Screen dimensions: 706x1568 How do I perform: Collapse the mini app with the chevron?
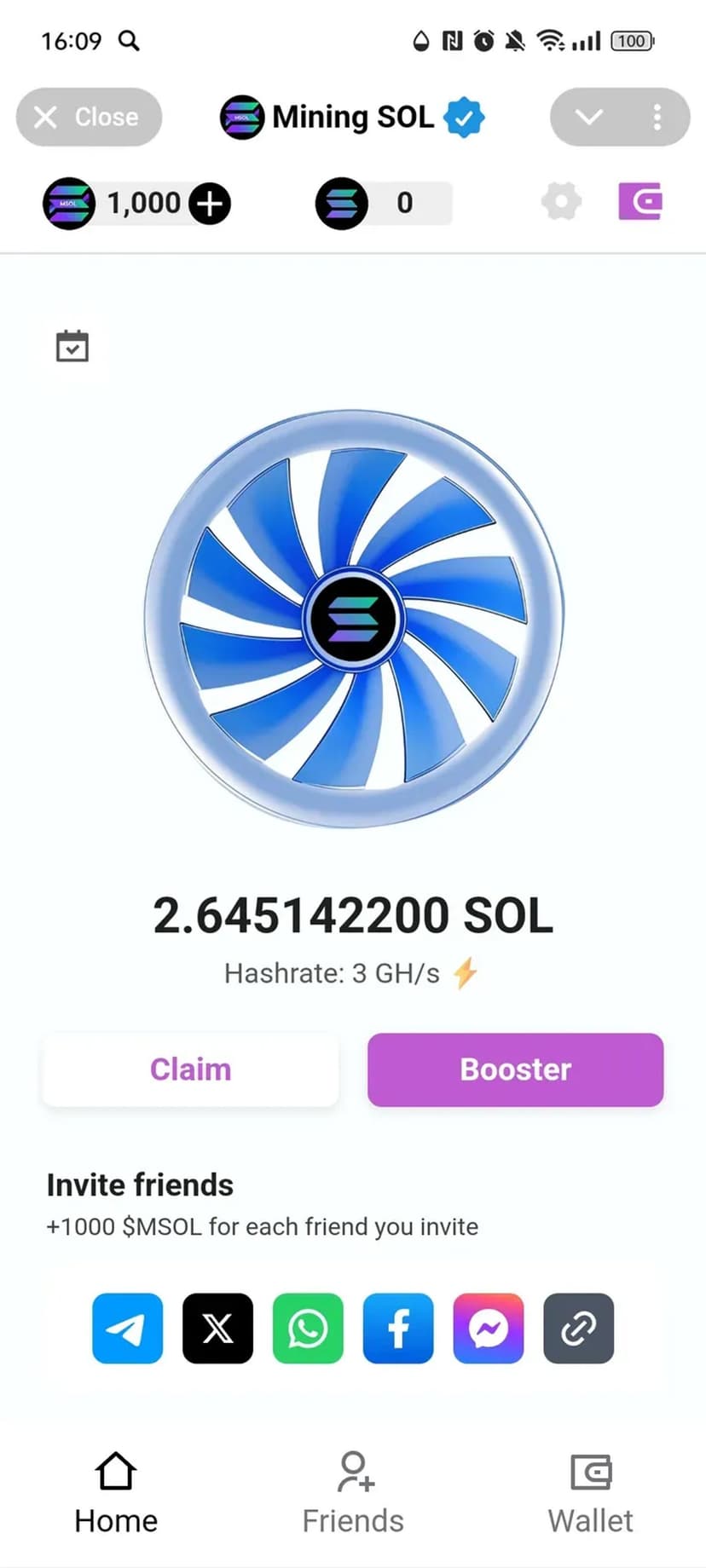pos(589,117)
